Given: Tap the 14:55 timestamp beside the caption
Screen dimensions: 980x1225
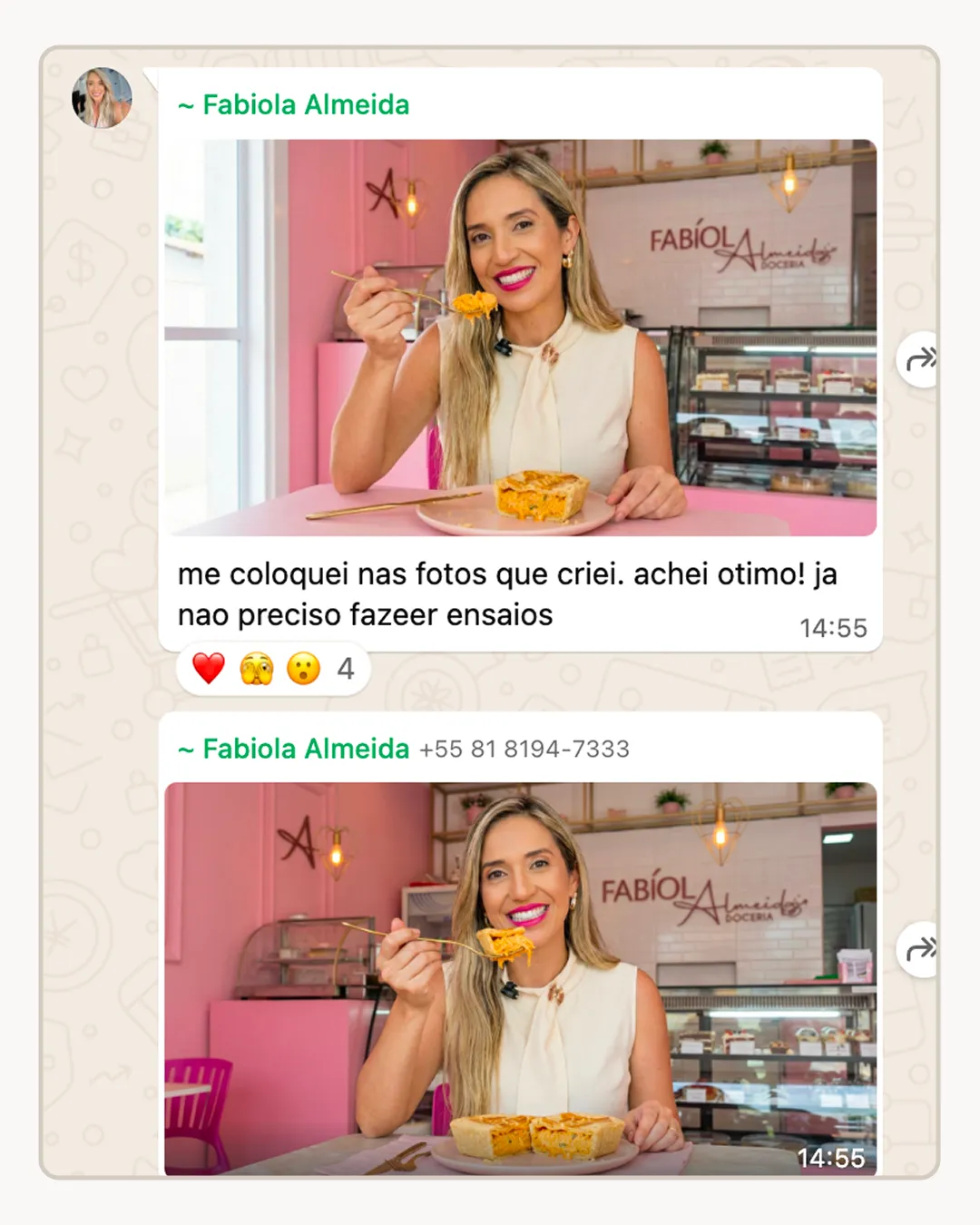Looking at the screenshot, I should pos(833,626).
